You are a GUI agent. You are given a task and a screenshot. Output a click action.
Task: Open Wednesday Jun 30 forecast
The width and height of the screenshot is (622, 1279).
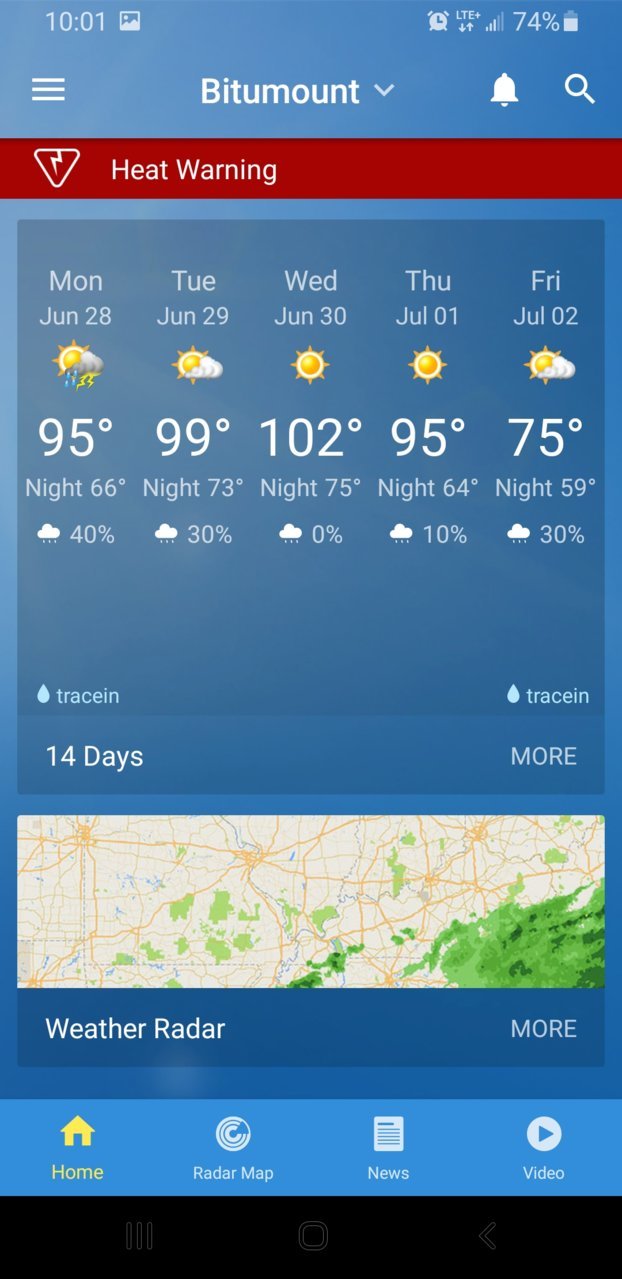pyautogui.click(x=310, y=408)
